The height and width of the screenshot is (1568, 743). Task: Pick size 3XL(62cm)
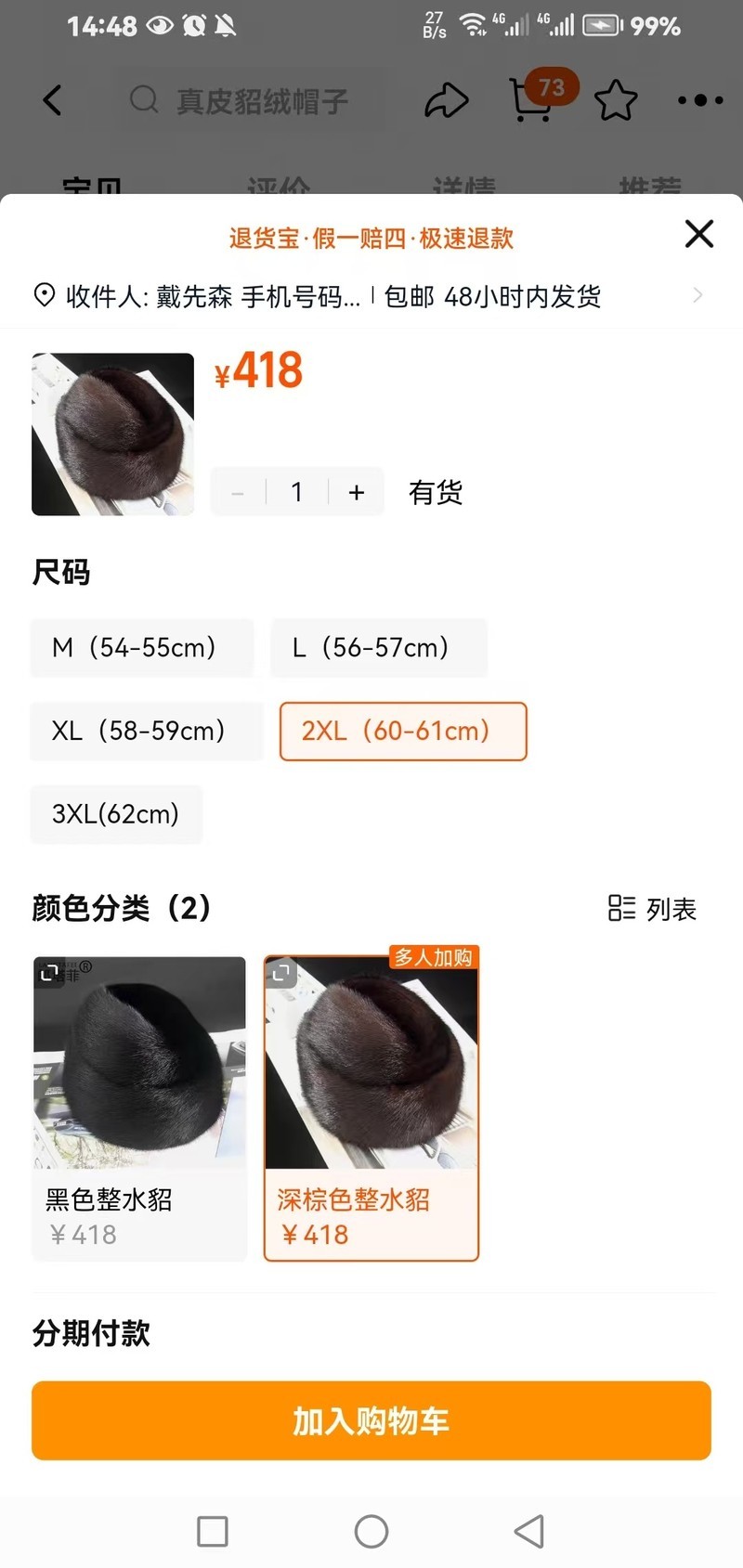point(116,814)
